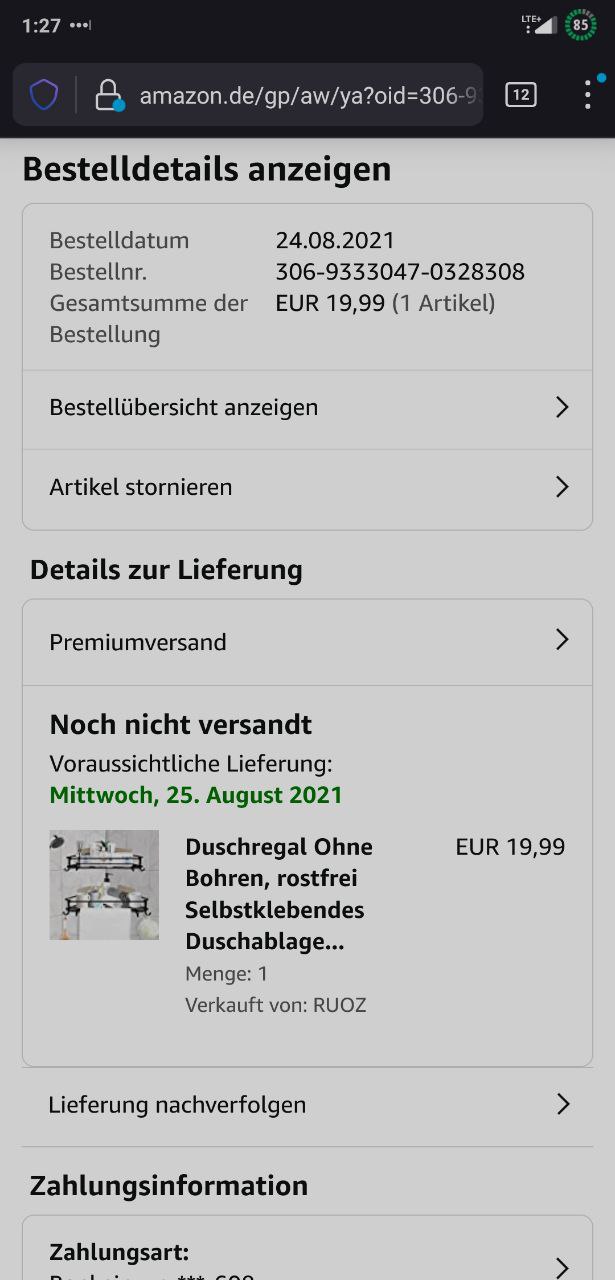
Task: Open Duschregal Ohne Bohren product title
Action: click(278, 894)
